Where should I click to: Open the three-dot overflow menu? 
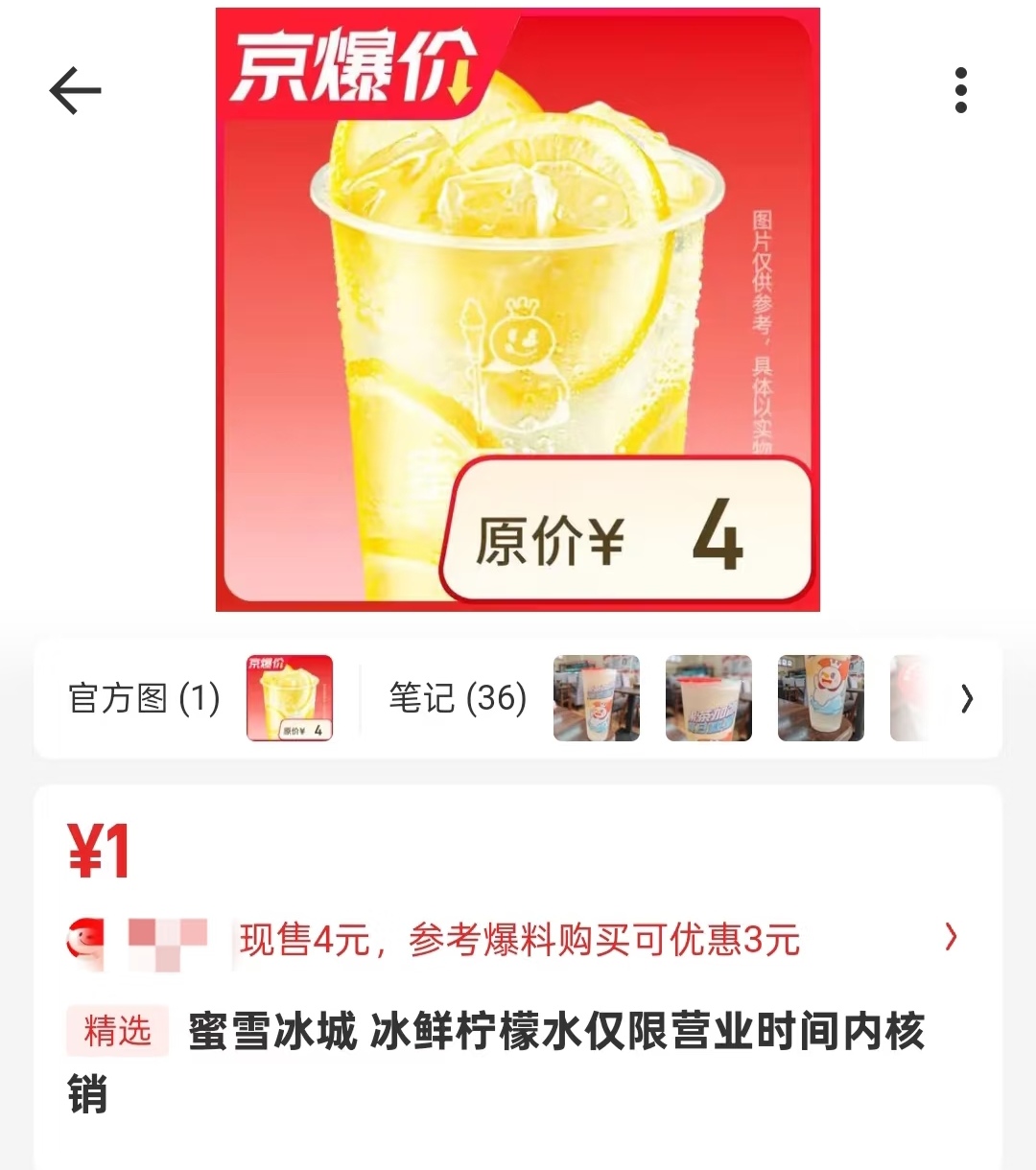(960, 91)
